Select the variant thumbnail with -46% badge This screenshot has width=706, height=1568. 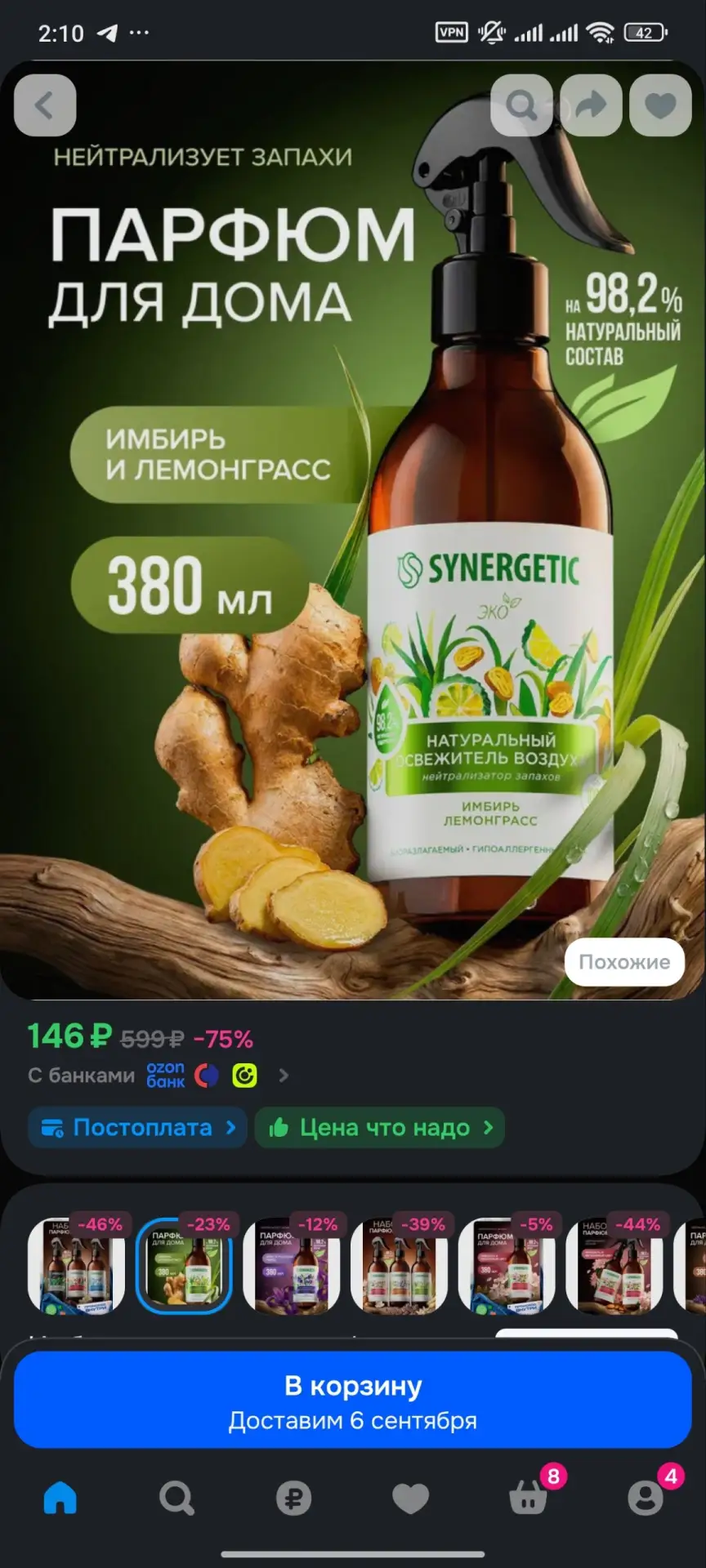[77, 1265]
